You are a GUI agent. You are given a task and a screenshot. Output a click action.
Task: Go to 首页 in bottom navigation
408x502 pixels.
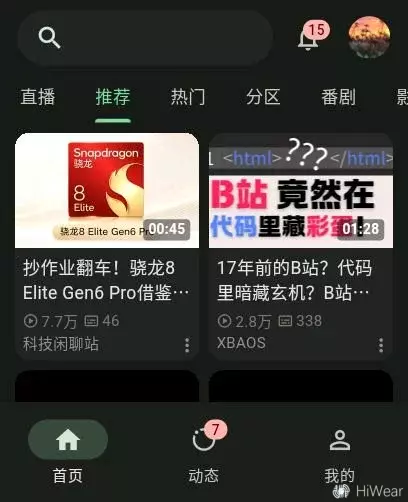coord(68,451)
